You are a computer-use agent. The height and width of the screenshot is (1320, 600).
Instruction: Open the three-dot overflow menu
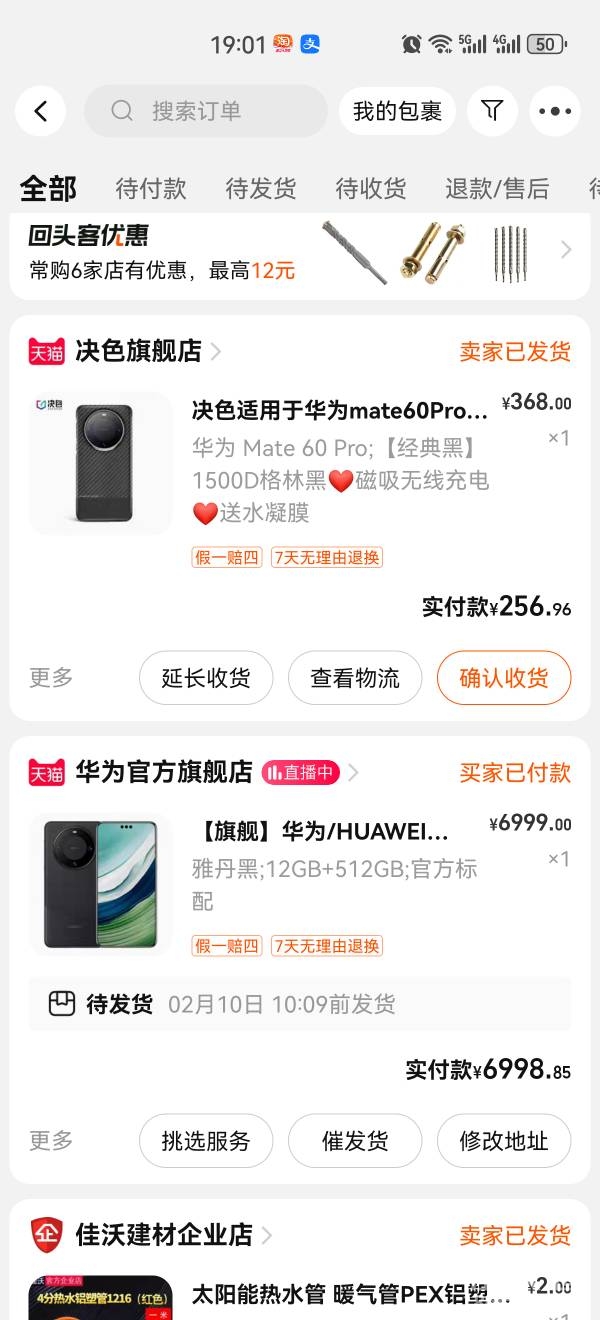point(554,111)
